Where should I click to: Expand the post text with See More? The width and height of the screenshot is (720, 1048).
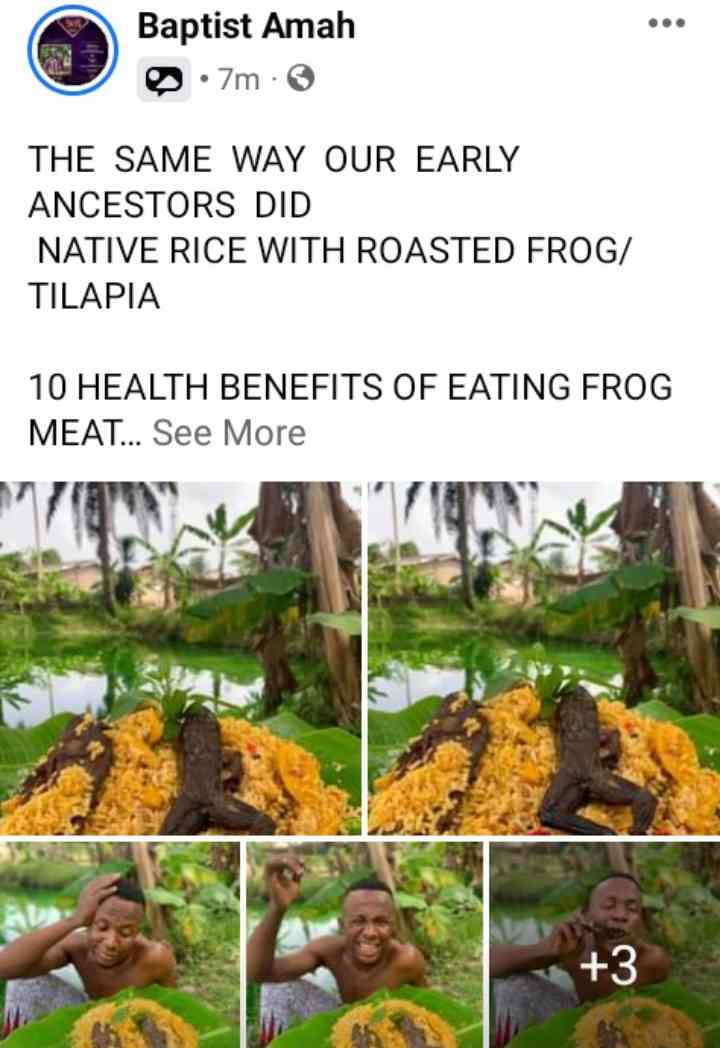229,433
